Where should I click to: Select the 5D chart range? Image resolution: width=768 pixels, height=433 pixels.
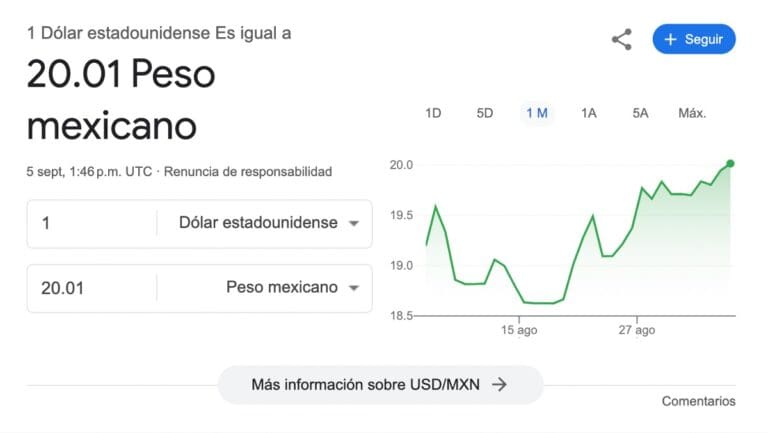click(485, 113)
